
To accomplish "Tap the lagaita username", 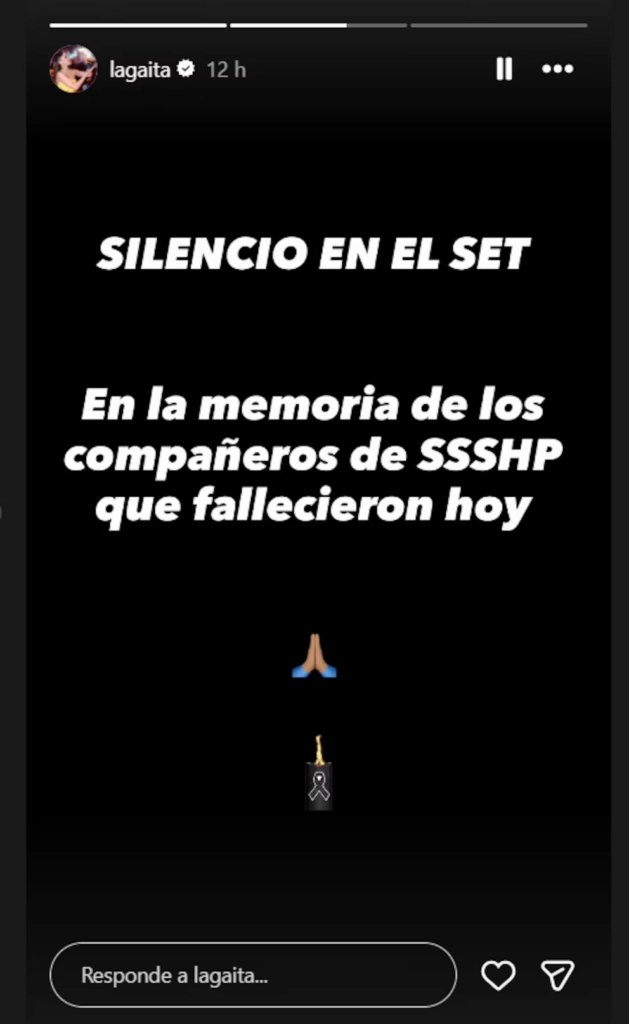I will point(140,69).
